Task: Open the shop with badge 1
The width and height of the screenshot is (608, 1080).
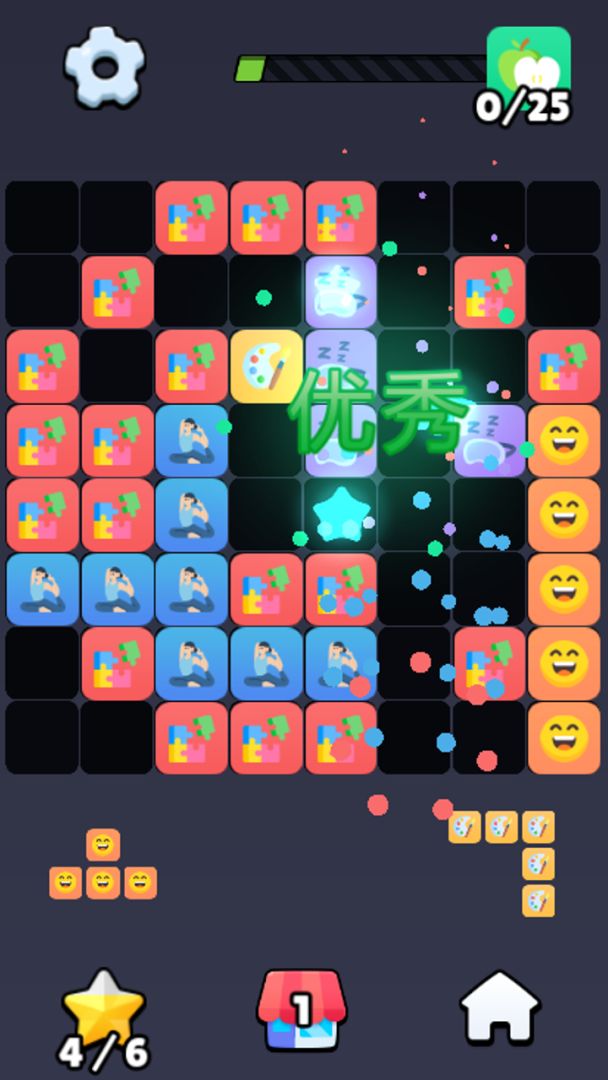Action: (x=301, y=1010)
